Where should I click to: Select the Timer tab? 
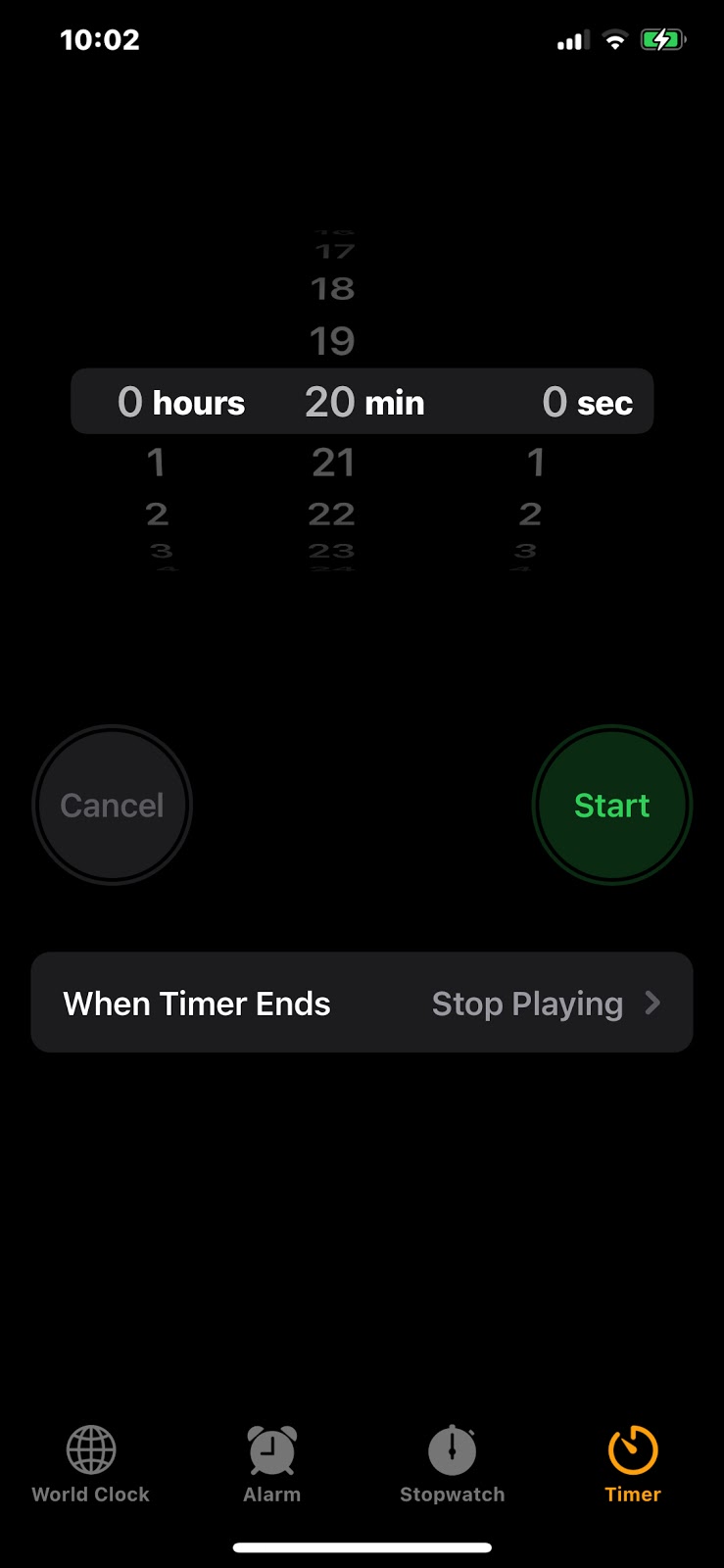pos(633,1465)
